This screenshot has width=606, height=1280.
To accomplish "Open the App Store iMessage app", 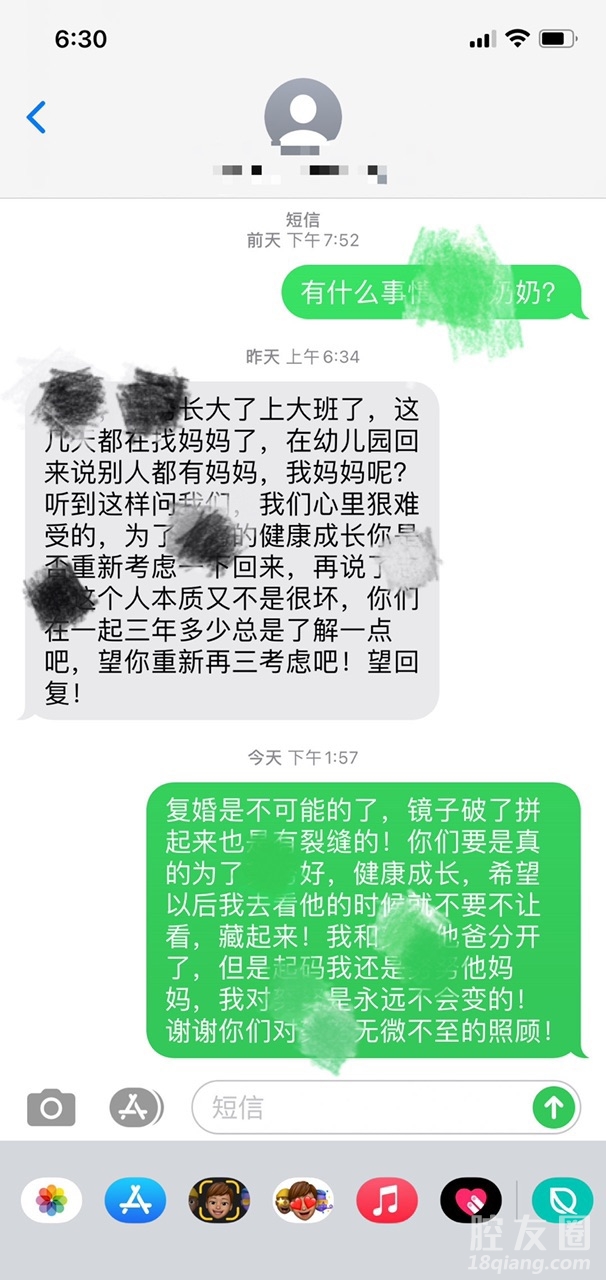I will tap(135, 1201).
